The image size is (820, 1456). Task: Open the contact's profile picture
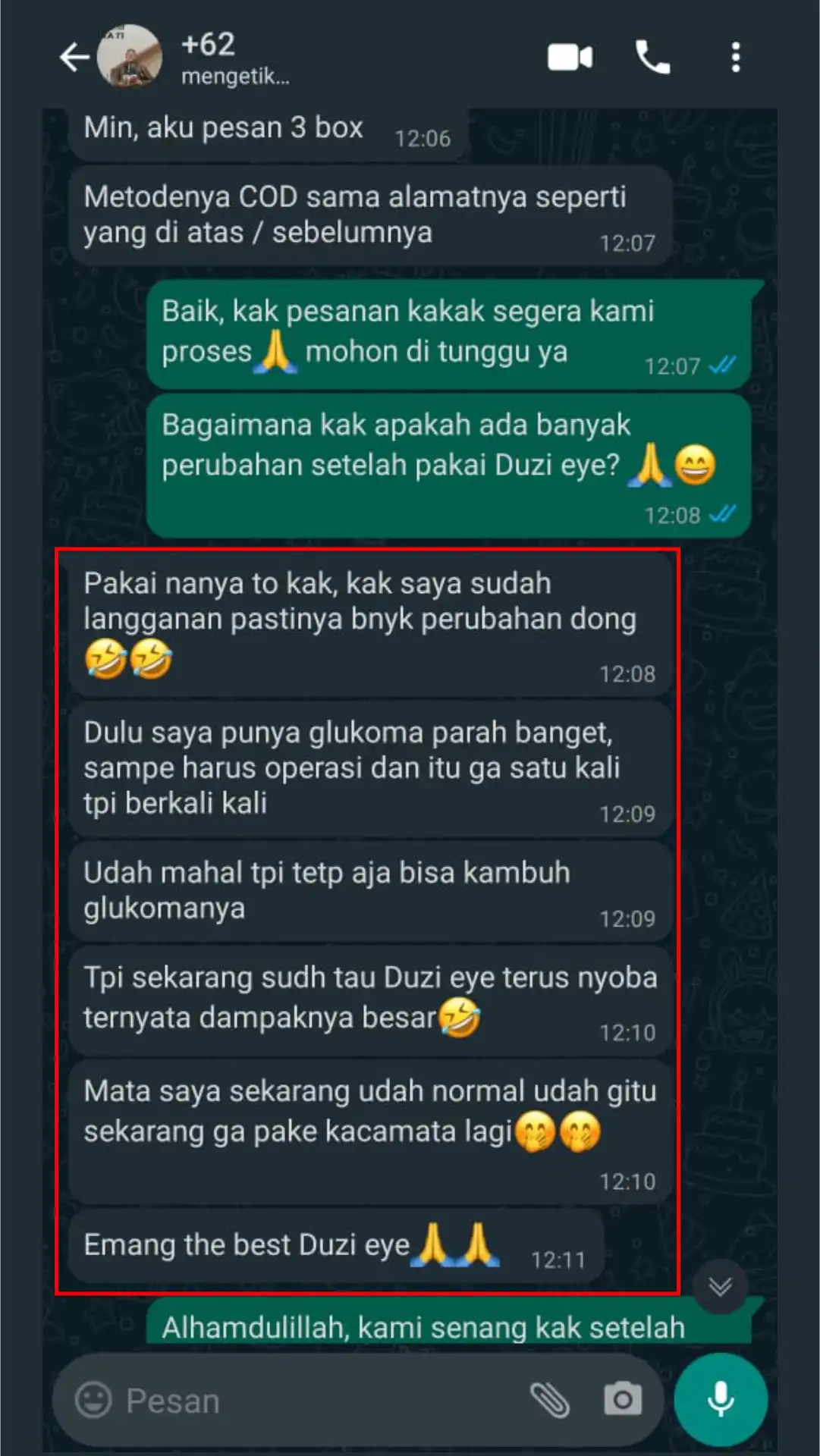(130, 56)
